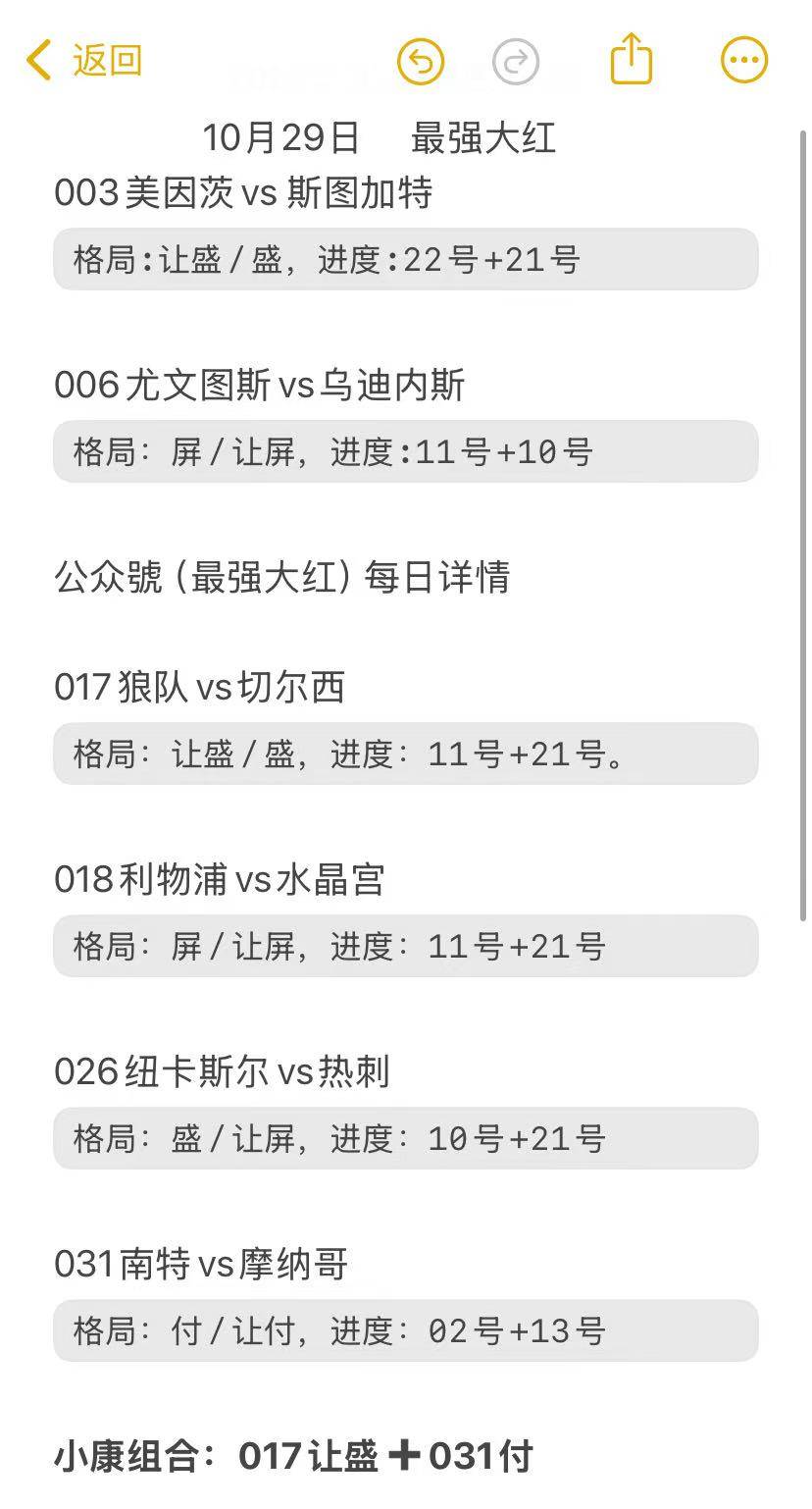Open the more options menu
The width and height of the screenshot is (812, 1509).
[744, 62]
